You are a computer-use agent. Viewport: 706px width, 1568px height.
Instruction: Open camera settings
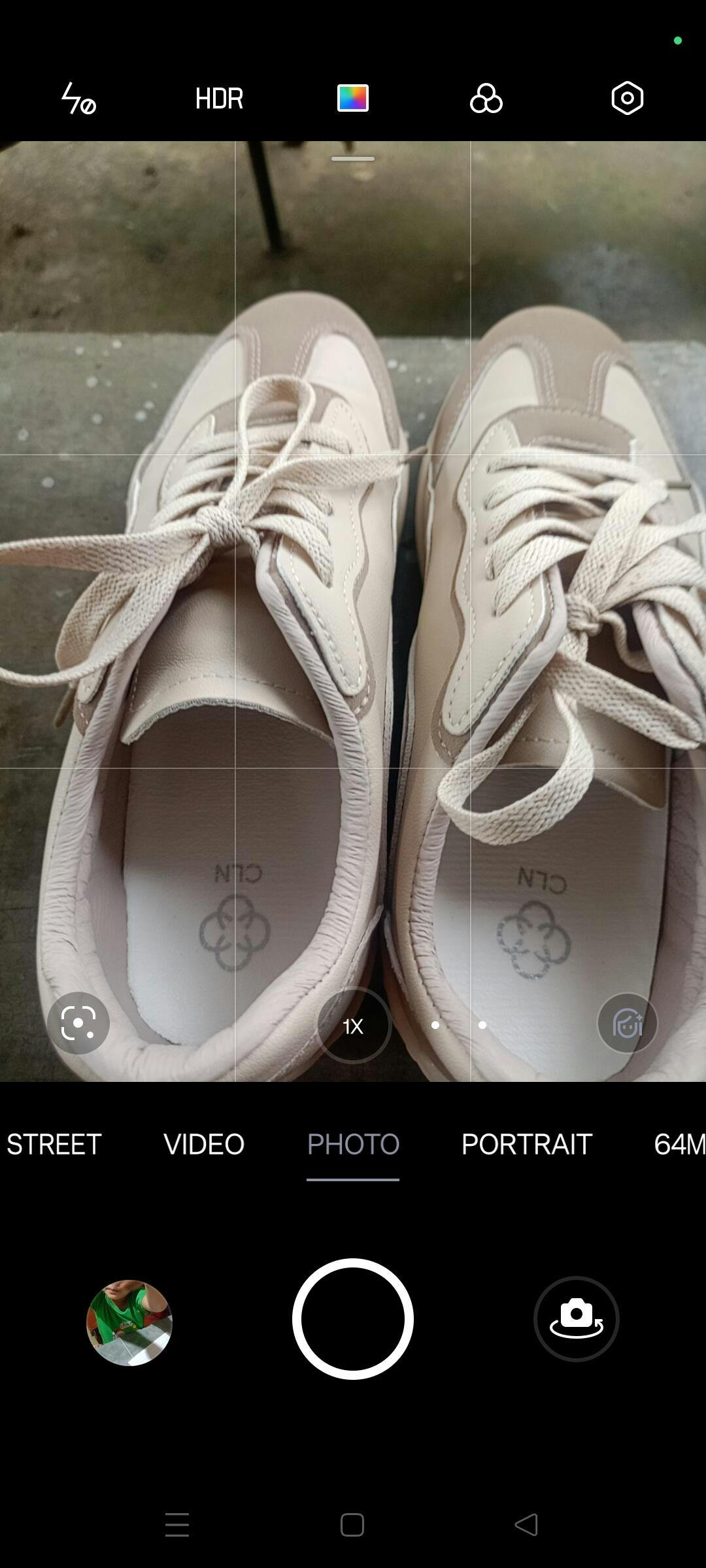pyautogui.click(x=627, y=99)
